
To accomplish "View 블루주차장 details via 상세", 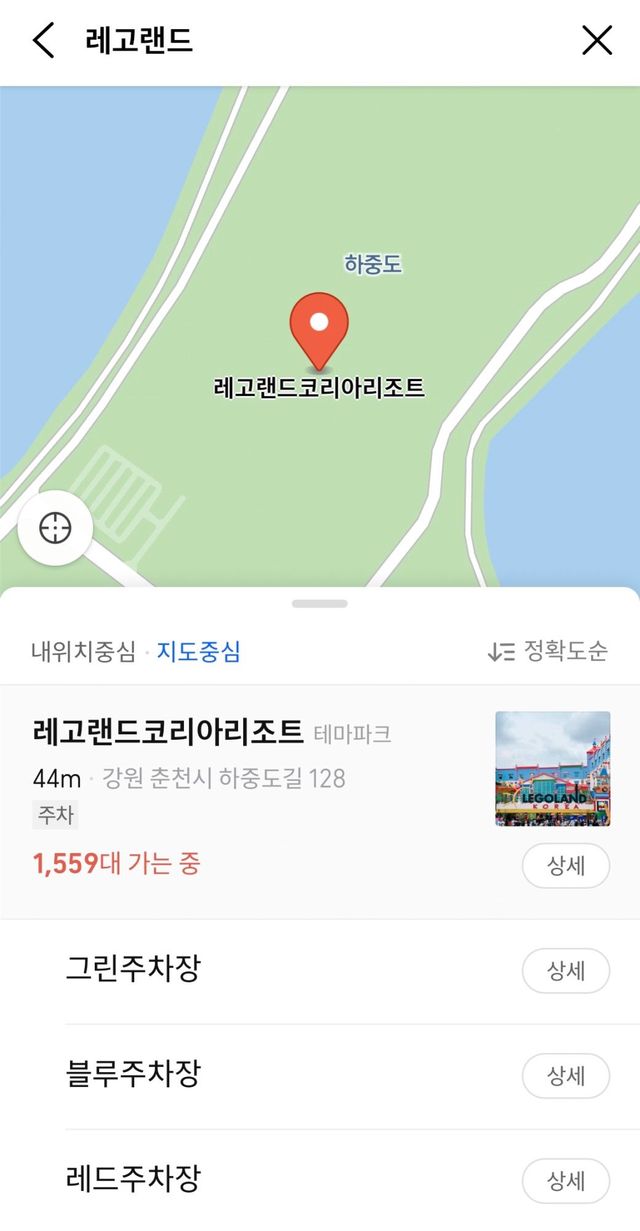I will 565,1076.
